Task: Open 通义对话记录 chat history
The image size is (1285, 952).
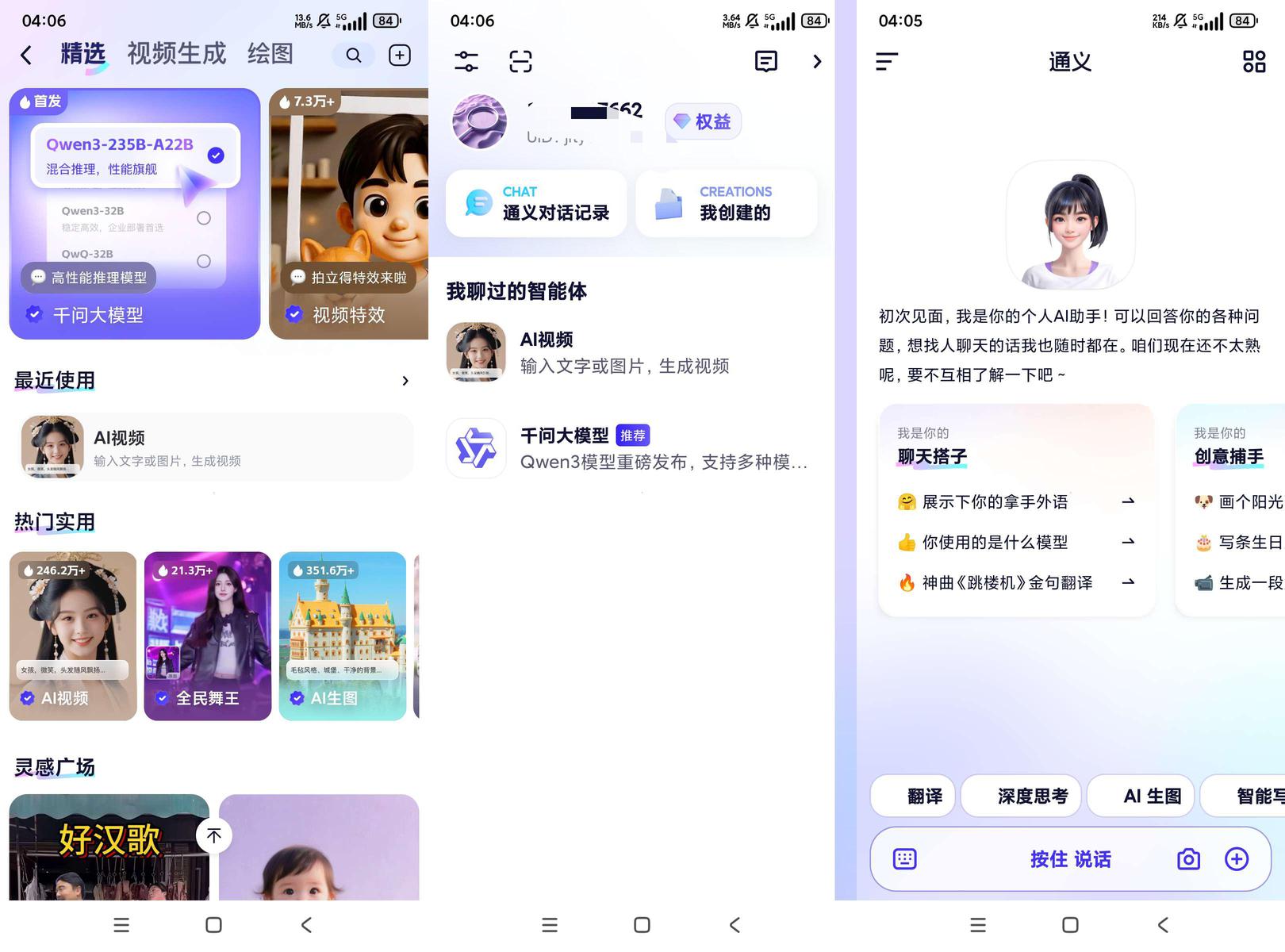Action: 536,203
